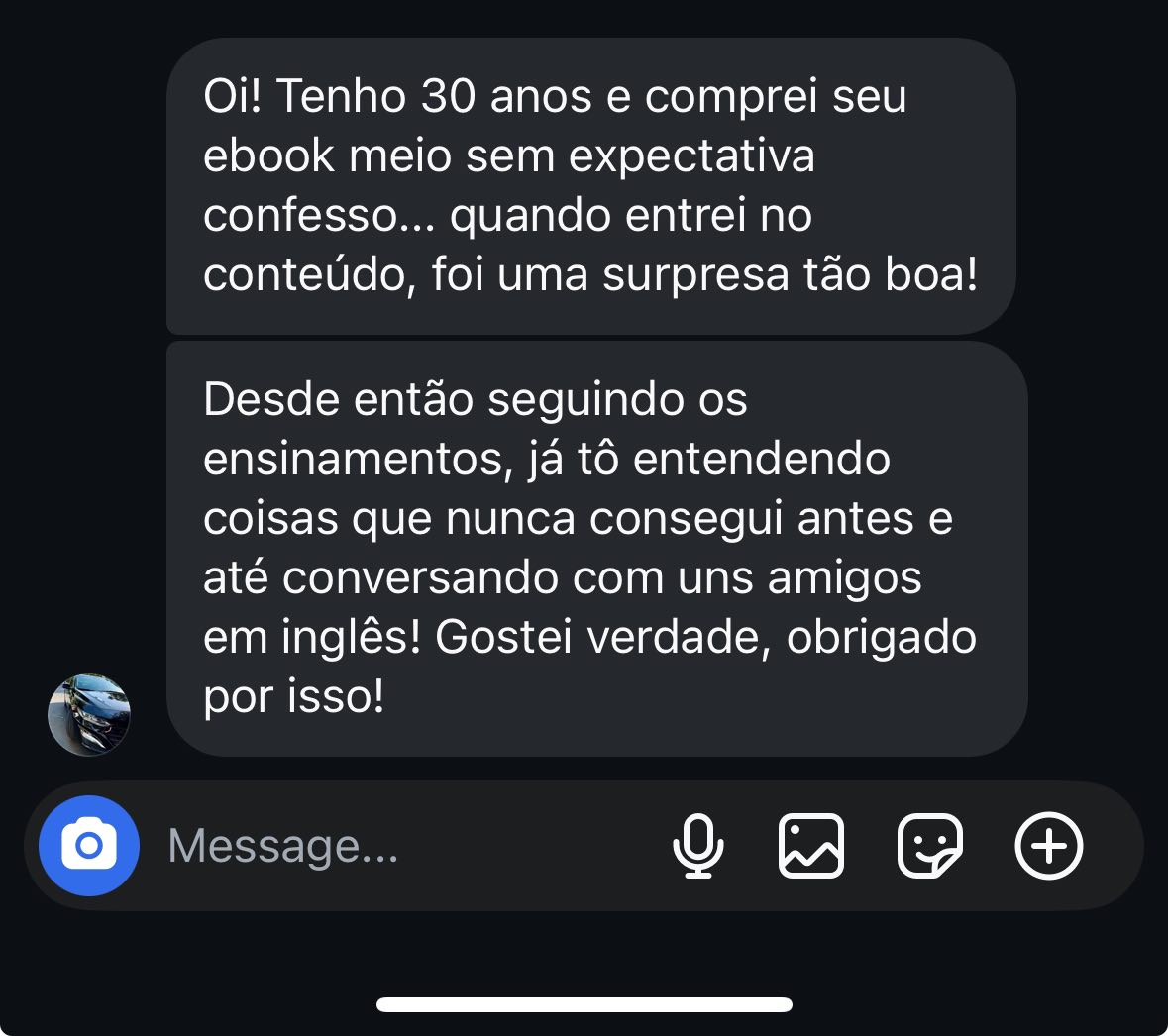Choose a sticker to send
Image resolution: width=1168 pixels, height=1036 pixels.
(x=929, y=846)
